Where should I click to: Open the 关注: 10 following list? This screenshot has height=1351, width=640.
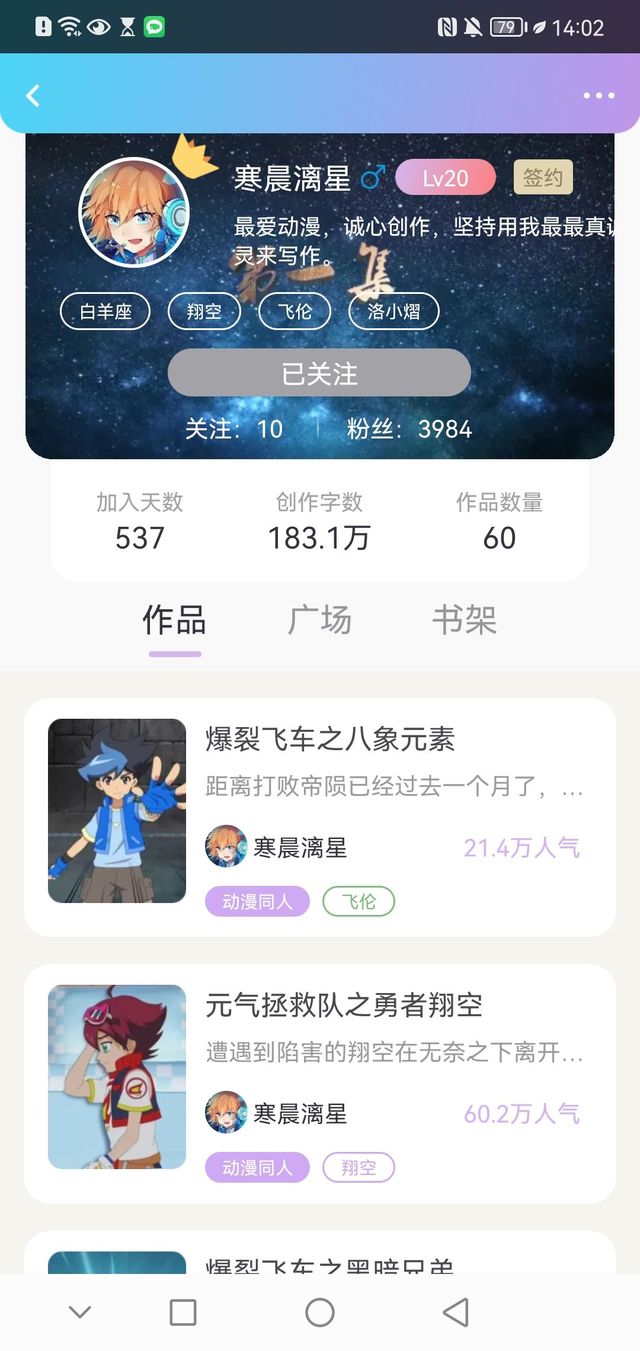click(234, 429)
